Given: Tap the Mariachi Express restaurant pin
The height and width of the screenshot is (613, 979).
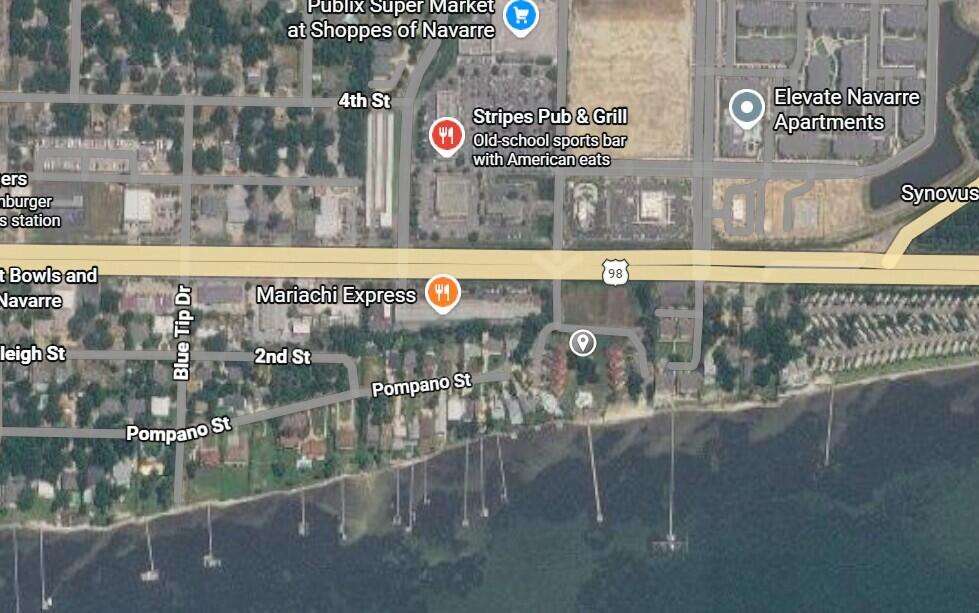Looking at the screenshot, I should tap(442, 293).
